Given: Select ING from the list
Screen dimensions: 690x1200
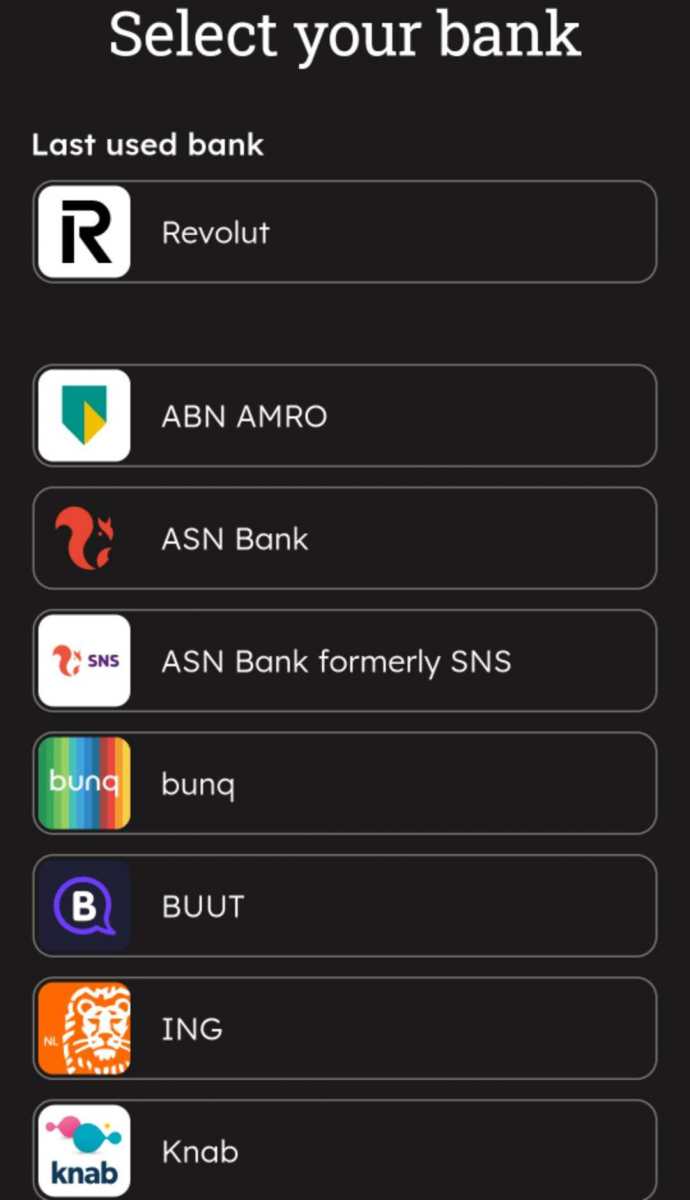Looking at the screenshot, I should (x=345, y=1028).
